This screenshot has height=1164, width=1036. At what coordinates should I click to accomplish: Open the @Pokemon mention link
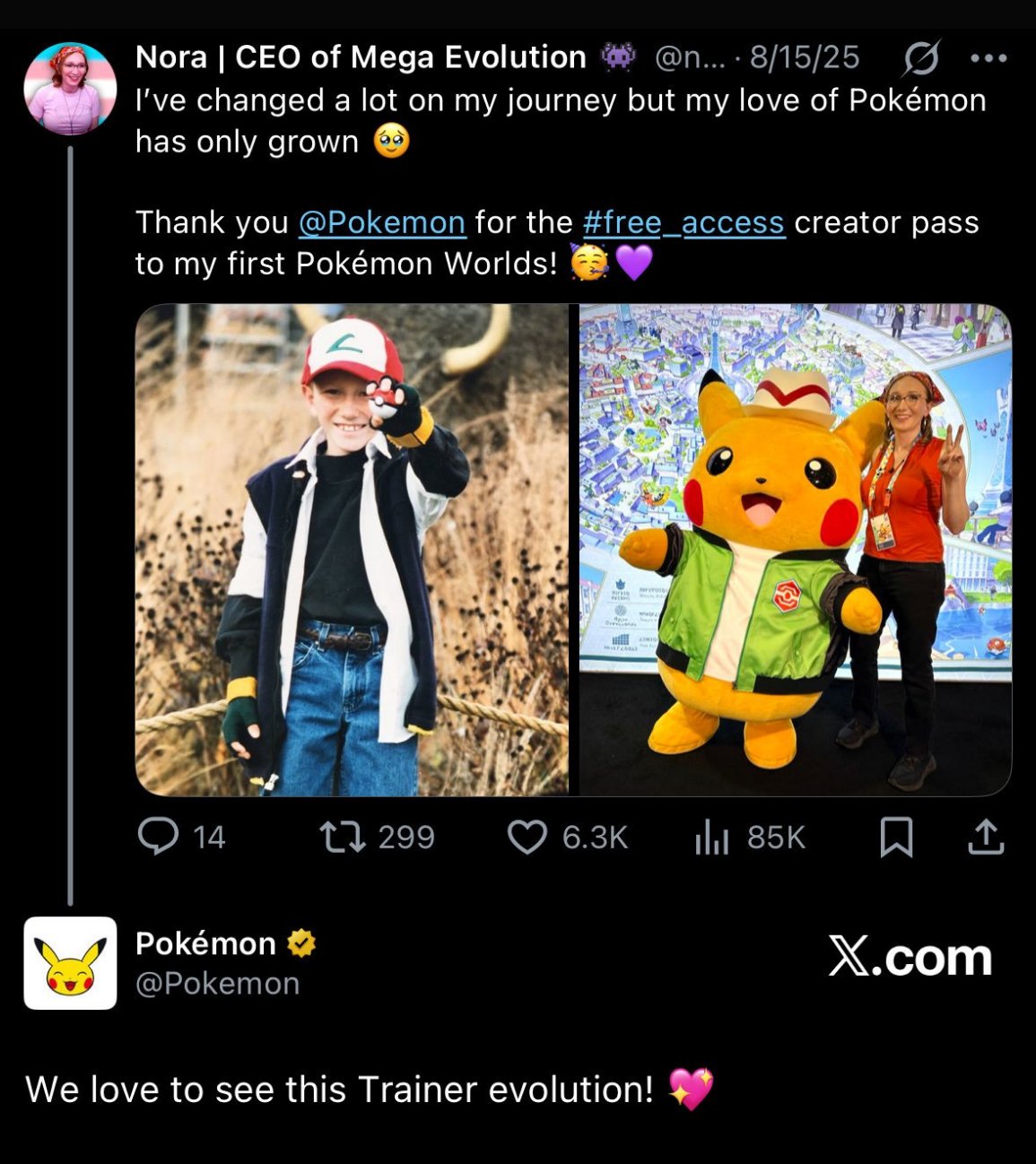pyautogui.click(x=381, y=222)
